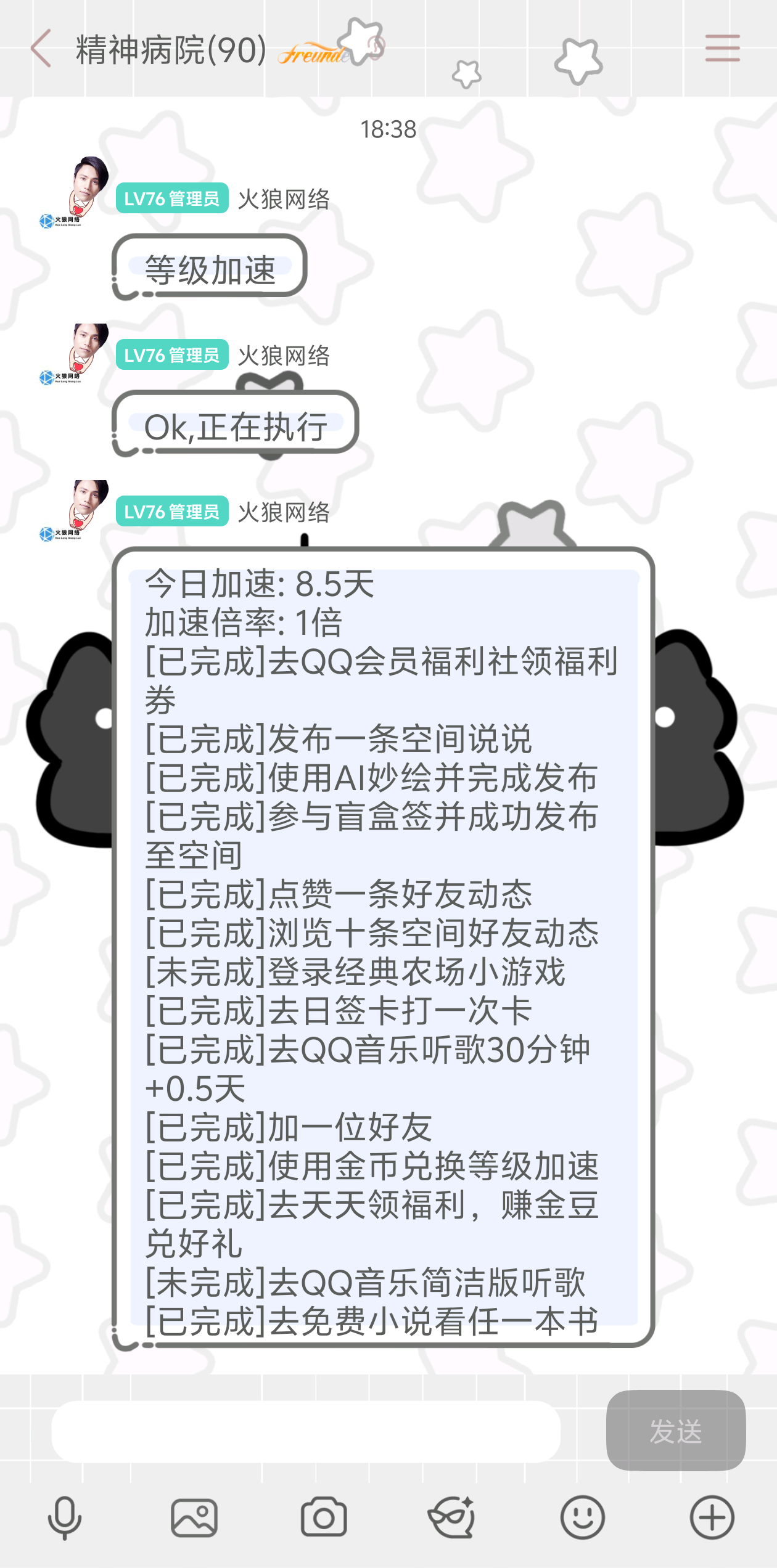Open the plus menu for more options
This screenshot has width=777, height=1568.
[x=712, y=1517]
